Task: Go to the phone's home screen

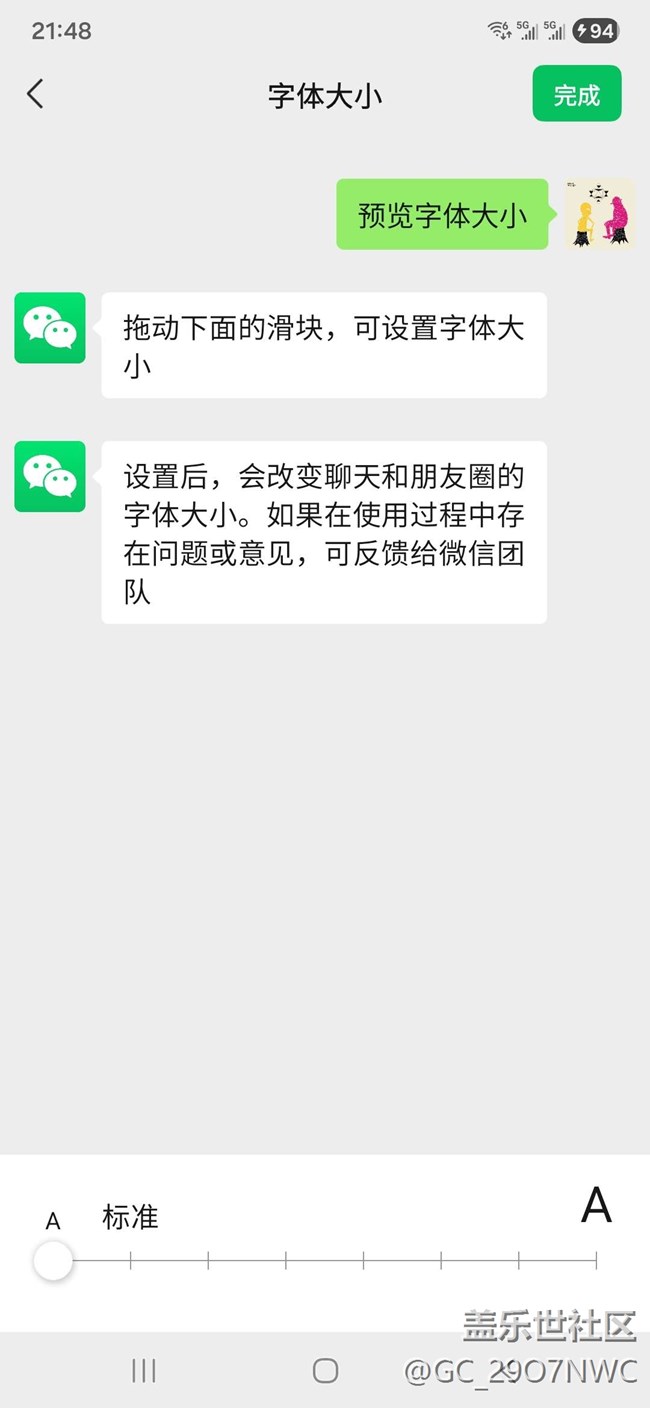Action: click(x=325, y=1370)
